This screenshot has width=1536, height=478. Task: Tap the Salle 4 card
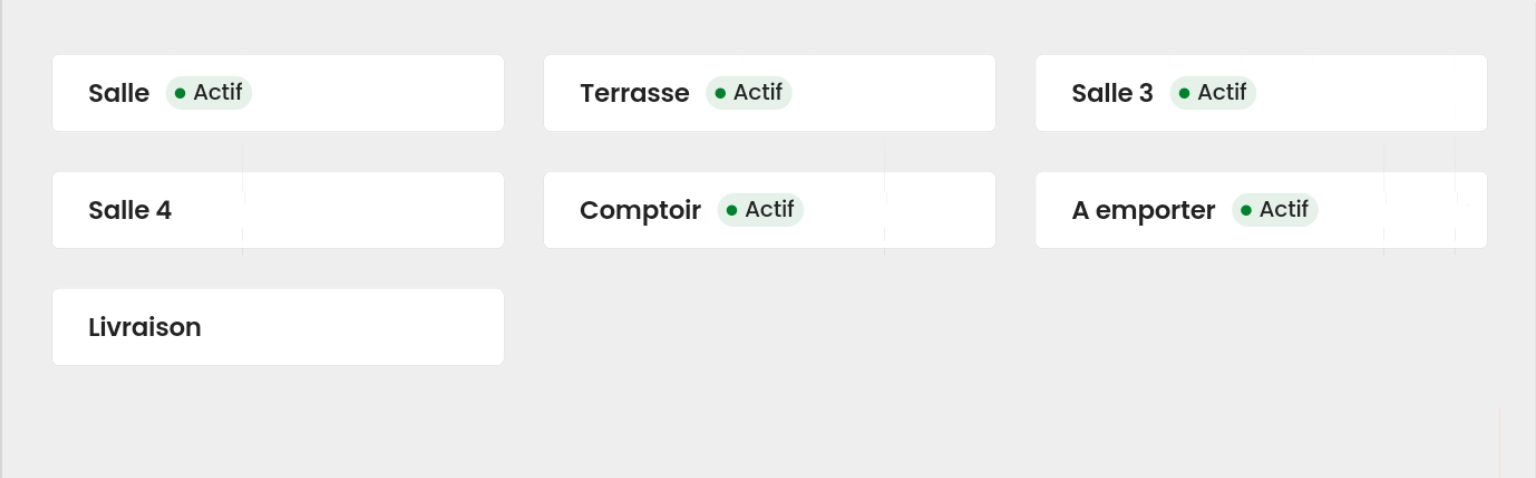coord(277,210)
